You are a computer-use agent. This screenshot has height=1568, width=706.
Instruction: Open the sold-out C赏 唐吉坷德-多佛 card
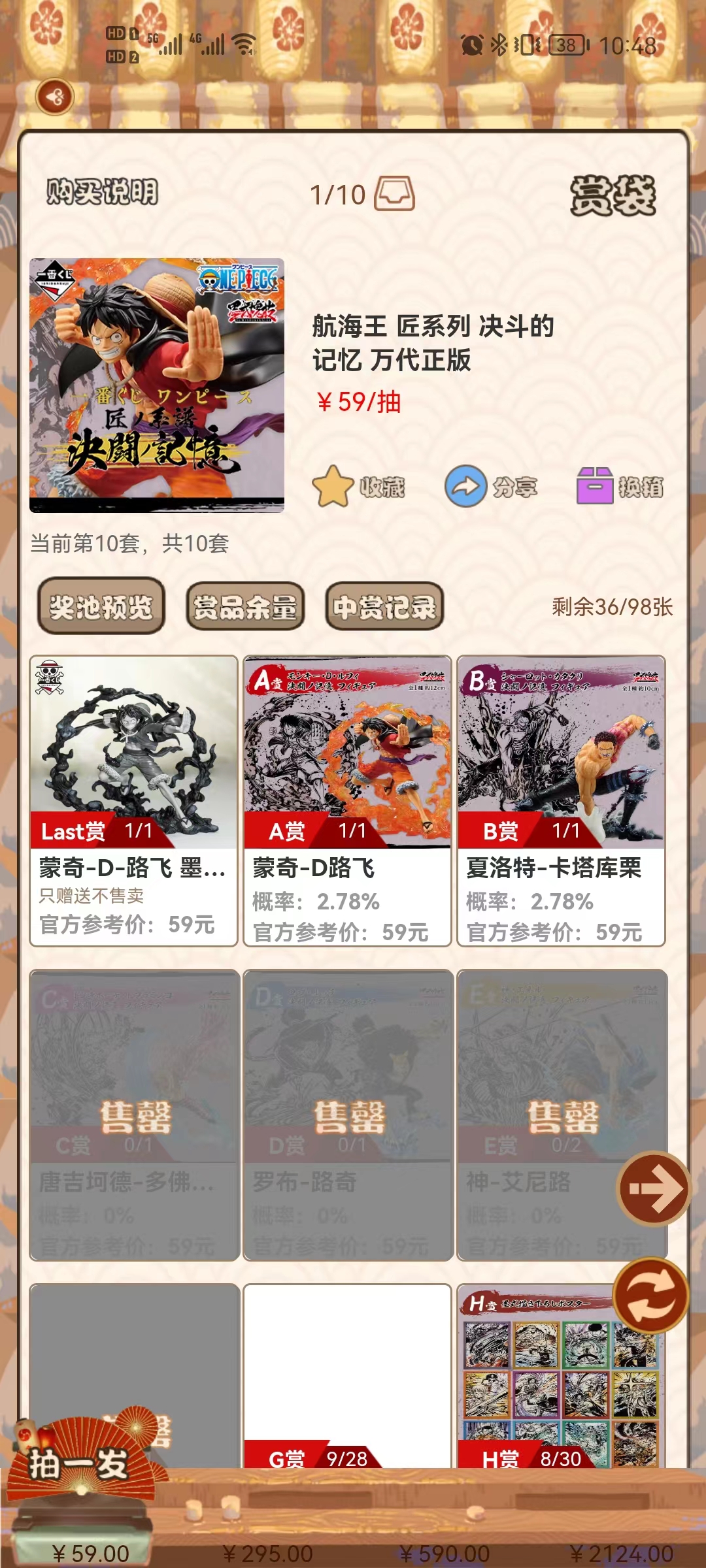(133, 1115)
